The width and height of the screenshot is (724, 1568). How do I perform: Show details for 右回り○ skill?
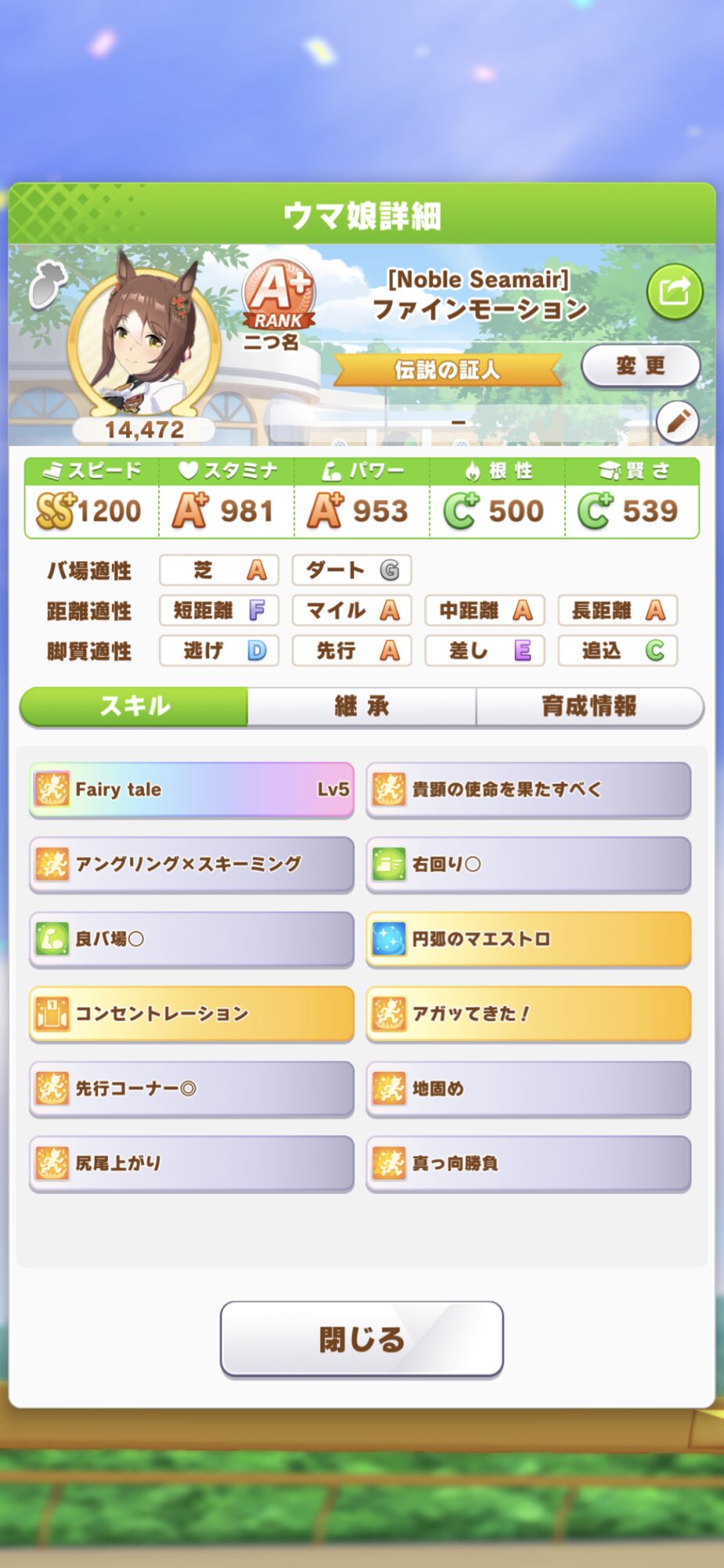coord(528,864)
